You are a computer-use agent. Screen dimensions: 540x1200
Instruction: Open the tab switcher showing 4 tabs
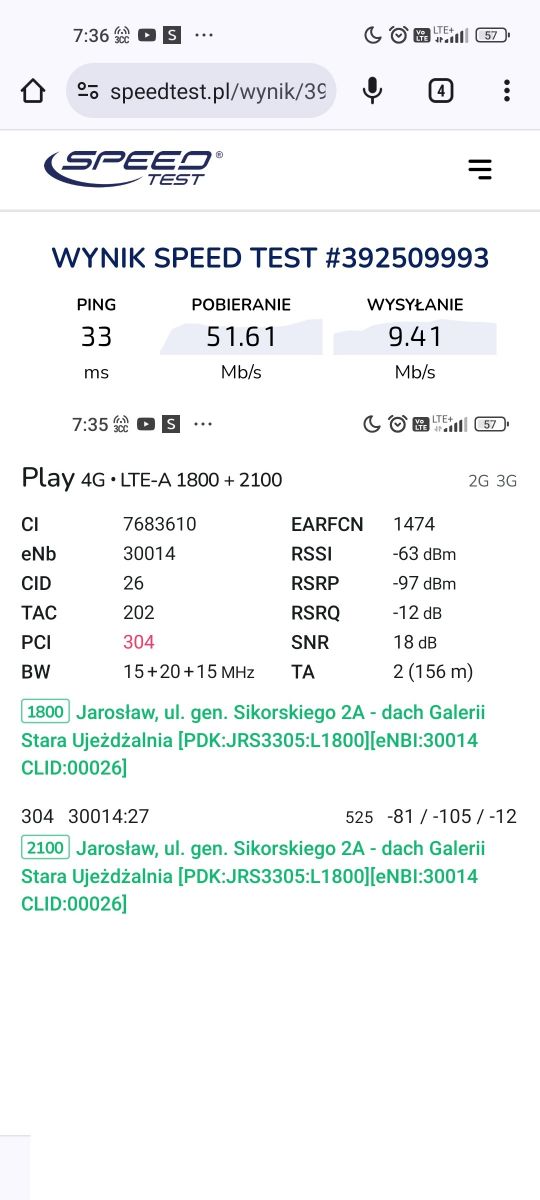[440, 91]
